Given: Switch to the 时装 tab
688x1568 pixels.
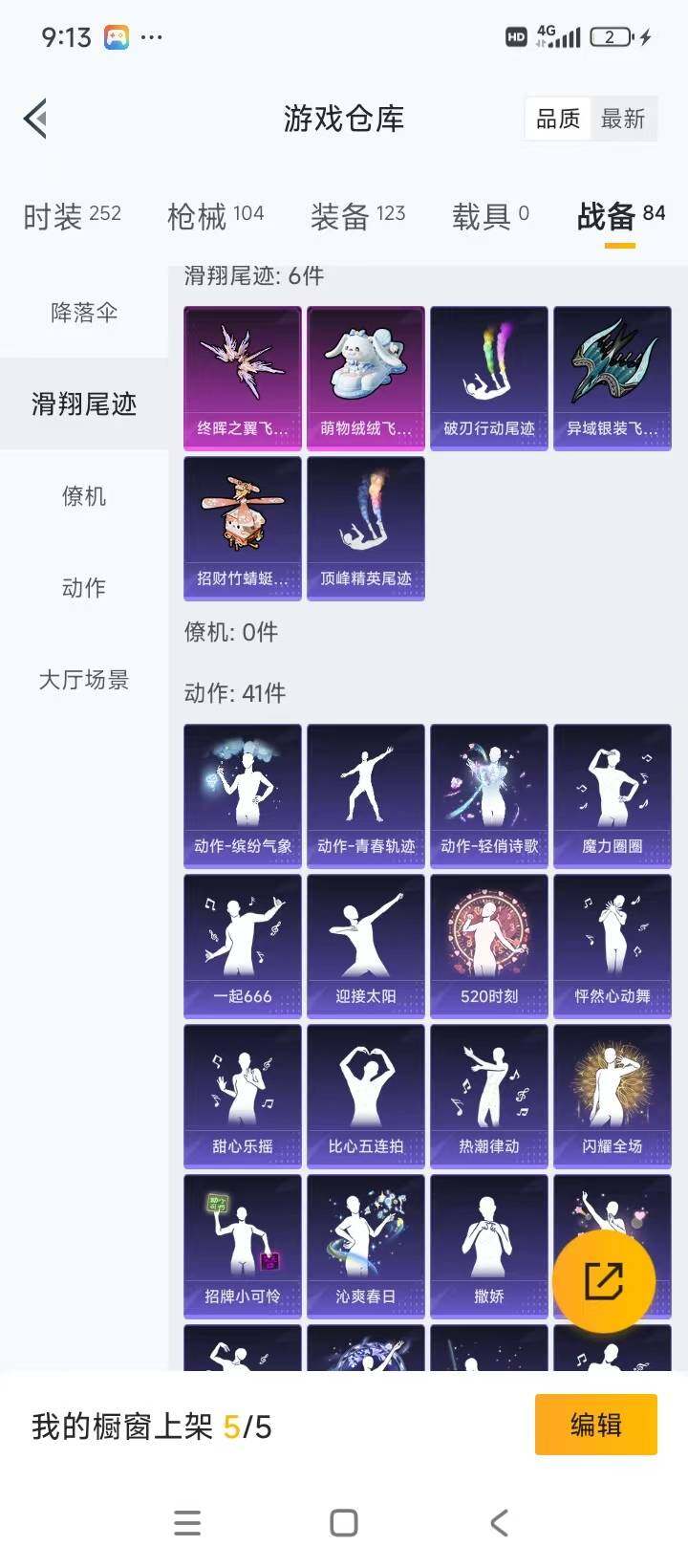Looking at the screenshot, I should click(x=70, y=216).
